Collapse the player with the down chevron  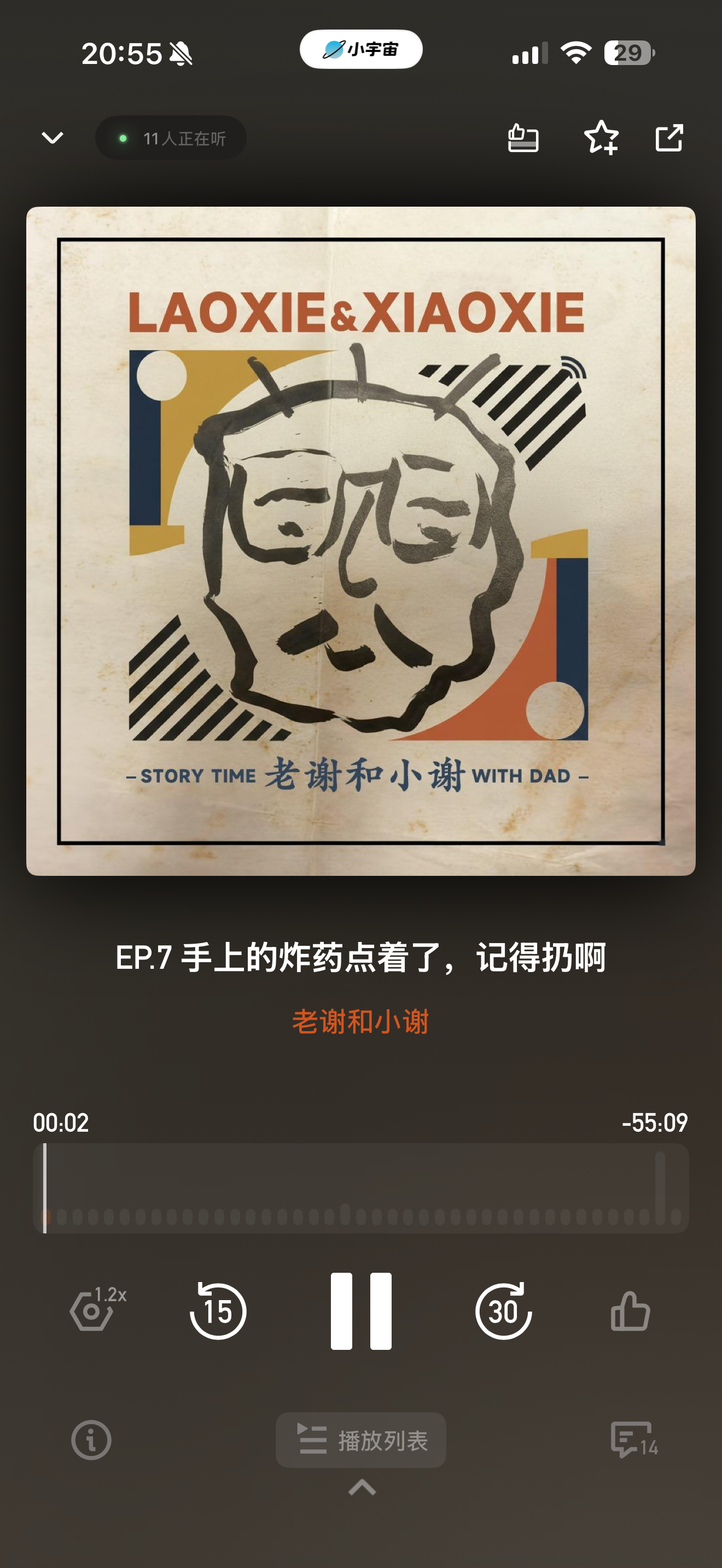coord(53,138)
